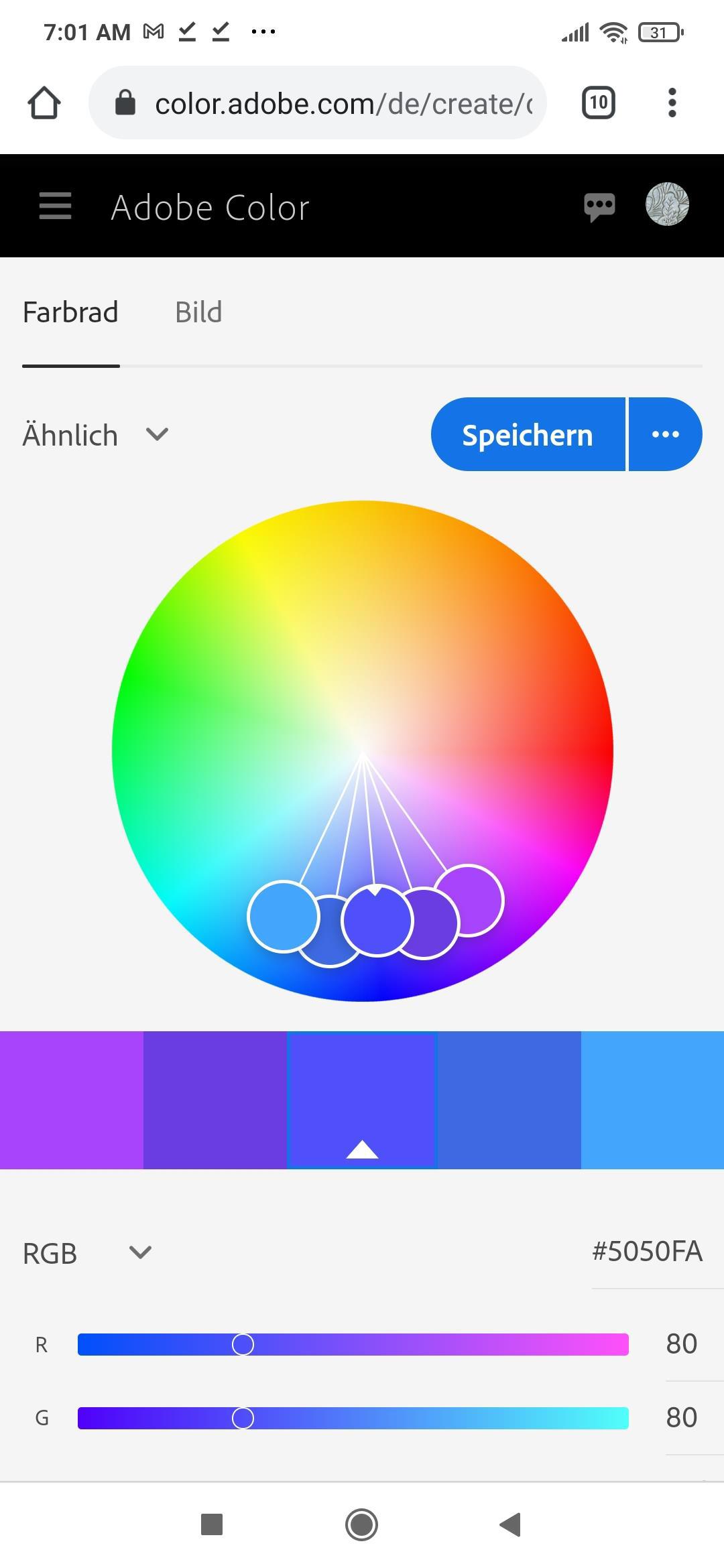The width and height of the screenshot is (724, 1568).
Task: Select the Farbrad tab
Action: [70, 312]
